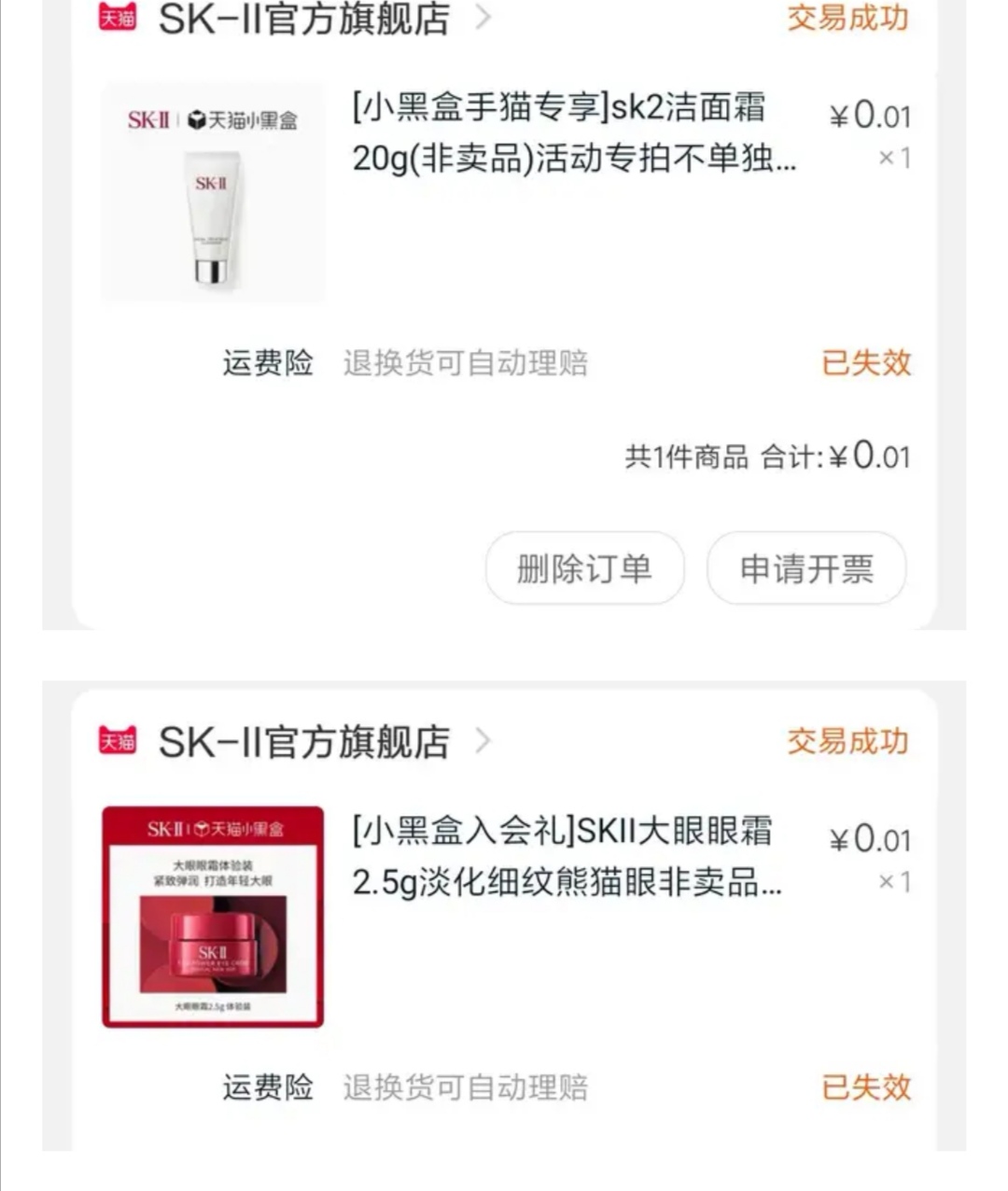1008x1191 pixels.
Task: Click the 已失效 expired label in second order
Action: point(864,1088)
